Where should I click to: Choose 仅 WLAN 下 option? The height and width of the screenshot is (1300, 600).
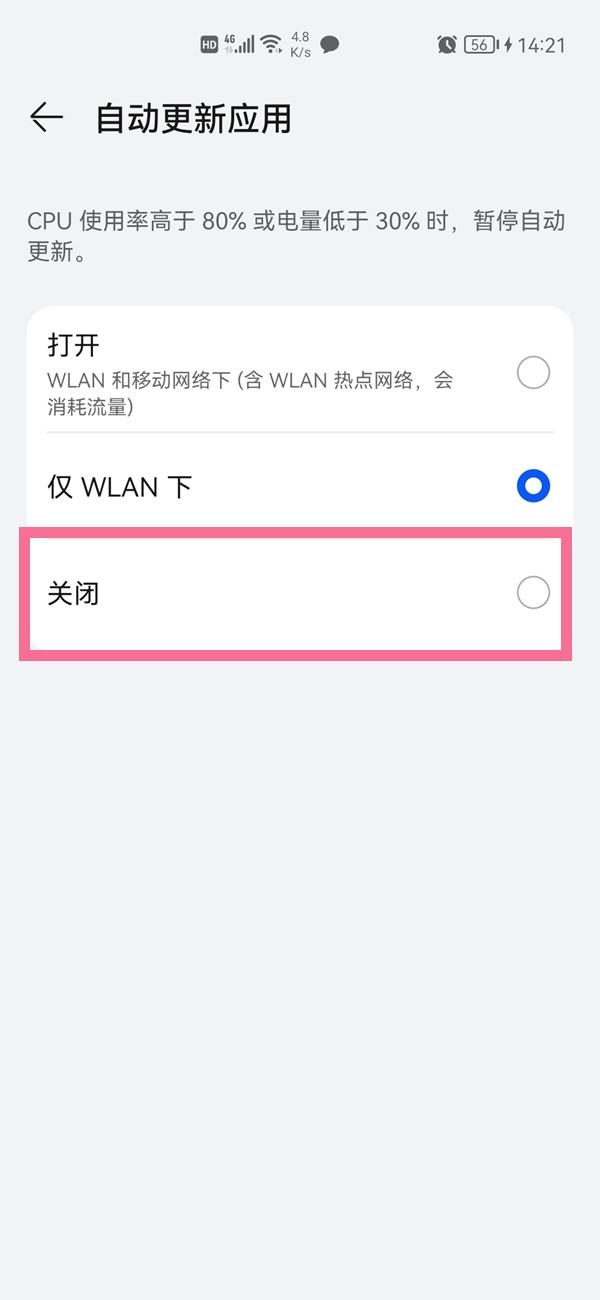(532, 487)
